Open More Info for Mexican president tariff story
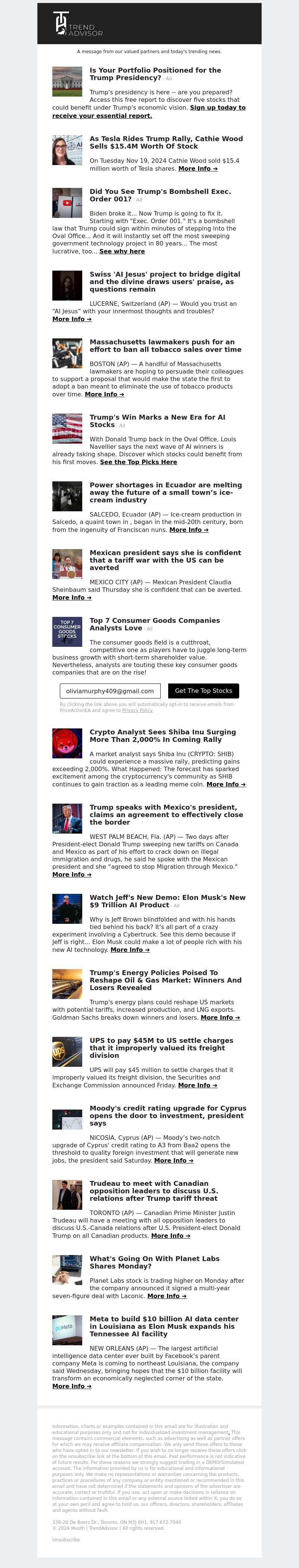This screenshot has height=1568, width=299. click(x=72, y=598)
